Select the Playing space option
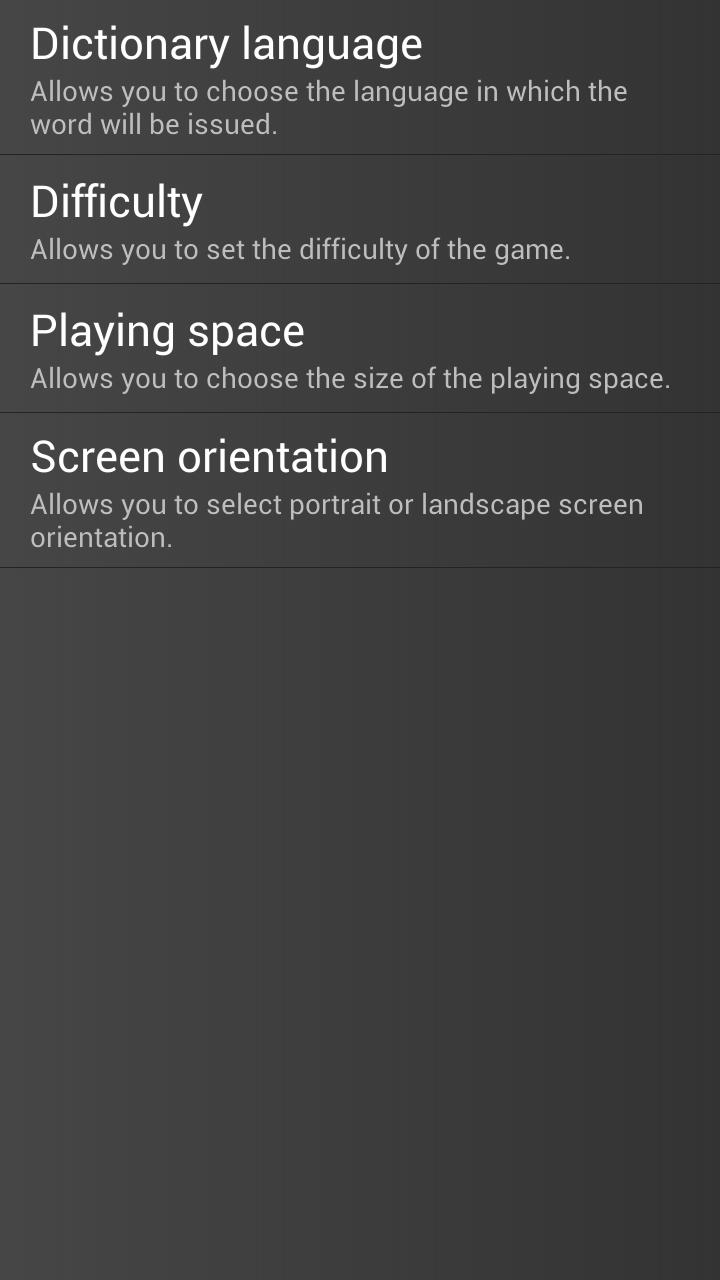Viewport: 720px width, 1280px height. coord(360,349)
